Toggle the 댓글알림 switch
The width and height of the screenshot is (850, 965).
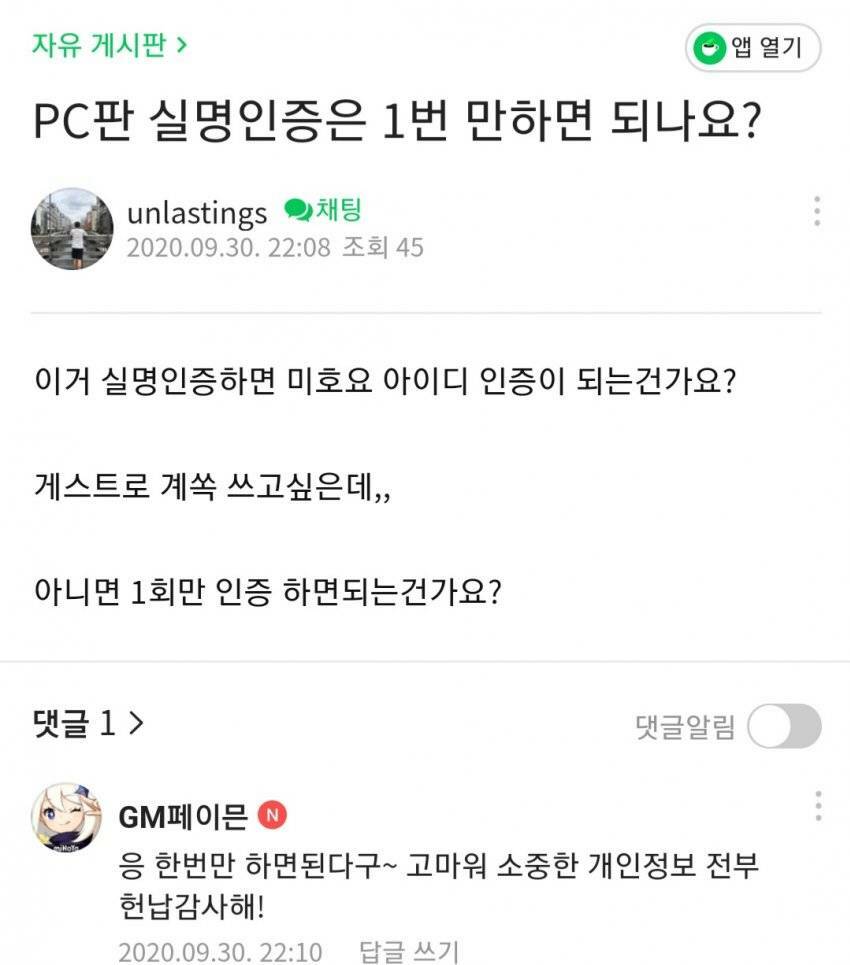[784, 727]
